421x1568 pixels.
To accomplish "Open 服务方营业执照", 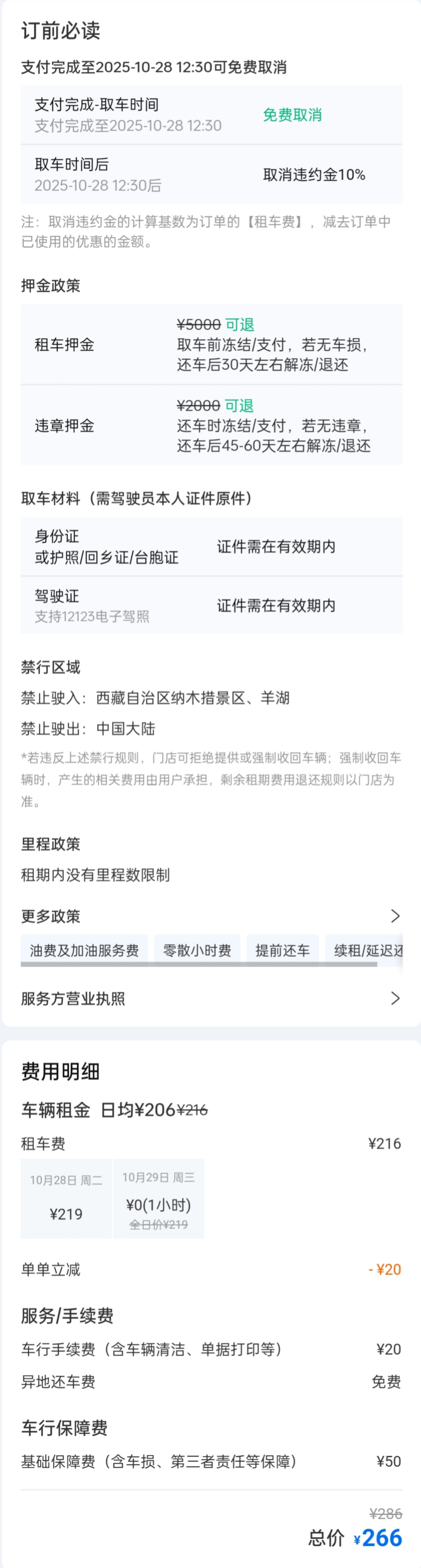I will 210,998.
